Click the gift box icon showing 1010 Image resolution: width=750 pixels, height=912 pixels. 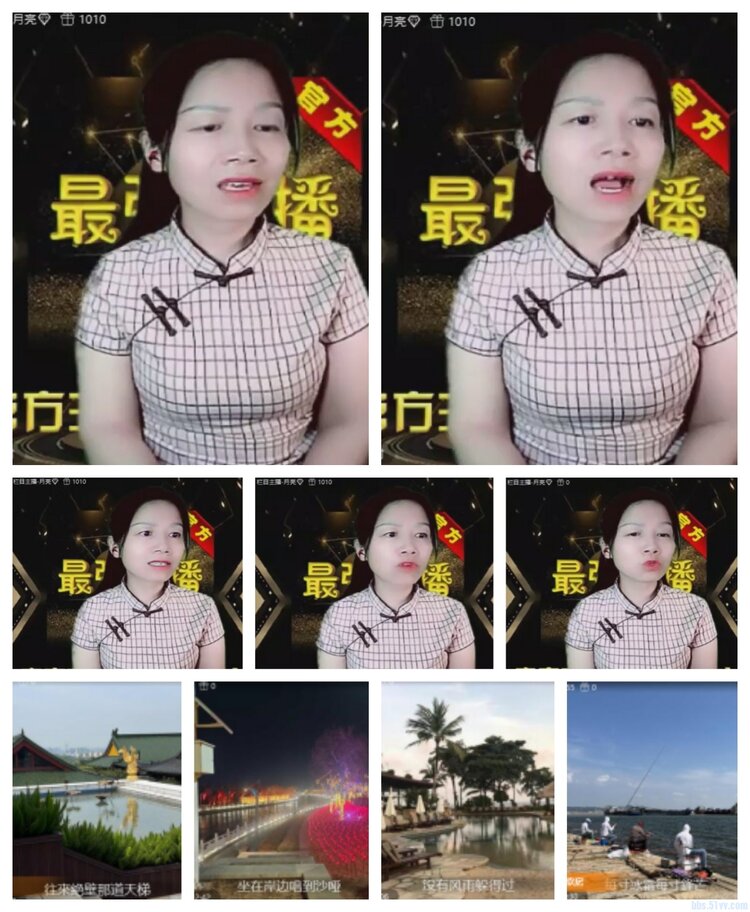click(68, 18)
